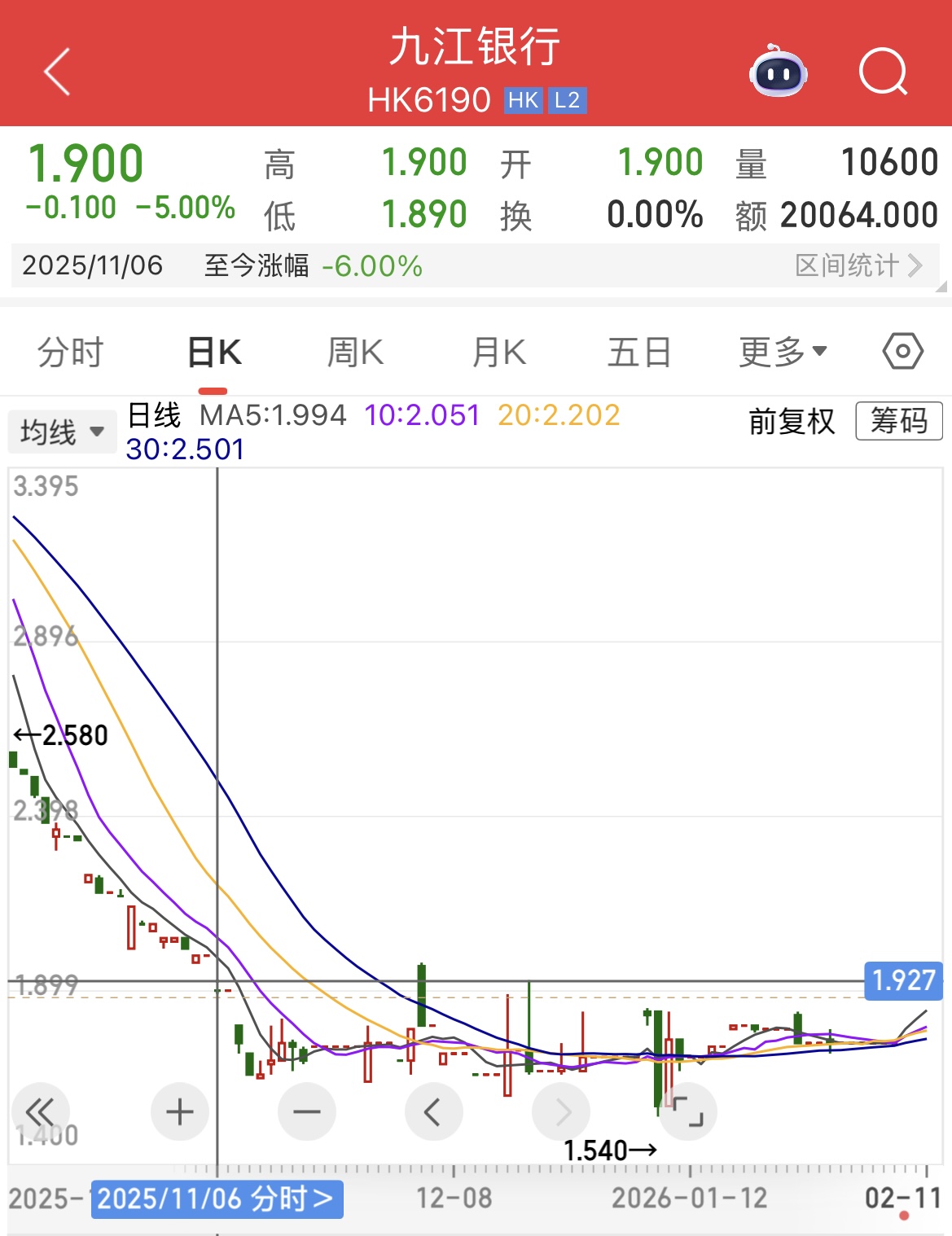Open the search magnifier icon
Image resolution: width=952 pixels, height=1236 pixels.
coord(883,72)
